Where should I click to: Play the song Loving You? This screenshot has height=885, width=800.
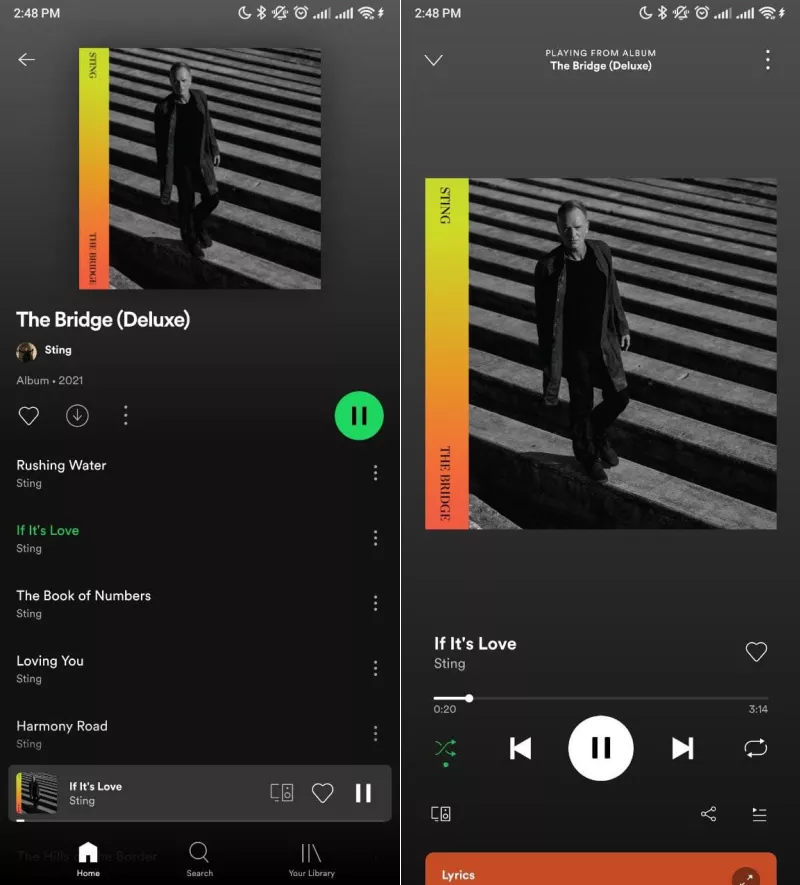point(50,661)
